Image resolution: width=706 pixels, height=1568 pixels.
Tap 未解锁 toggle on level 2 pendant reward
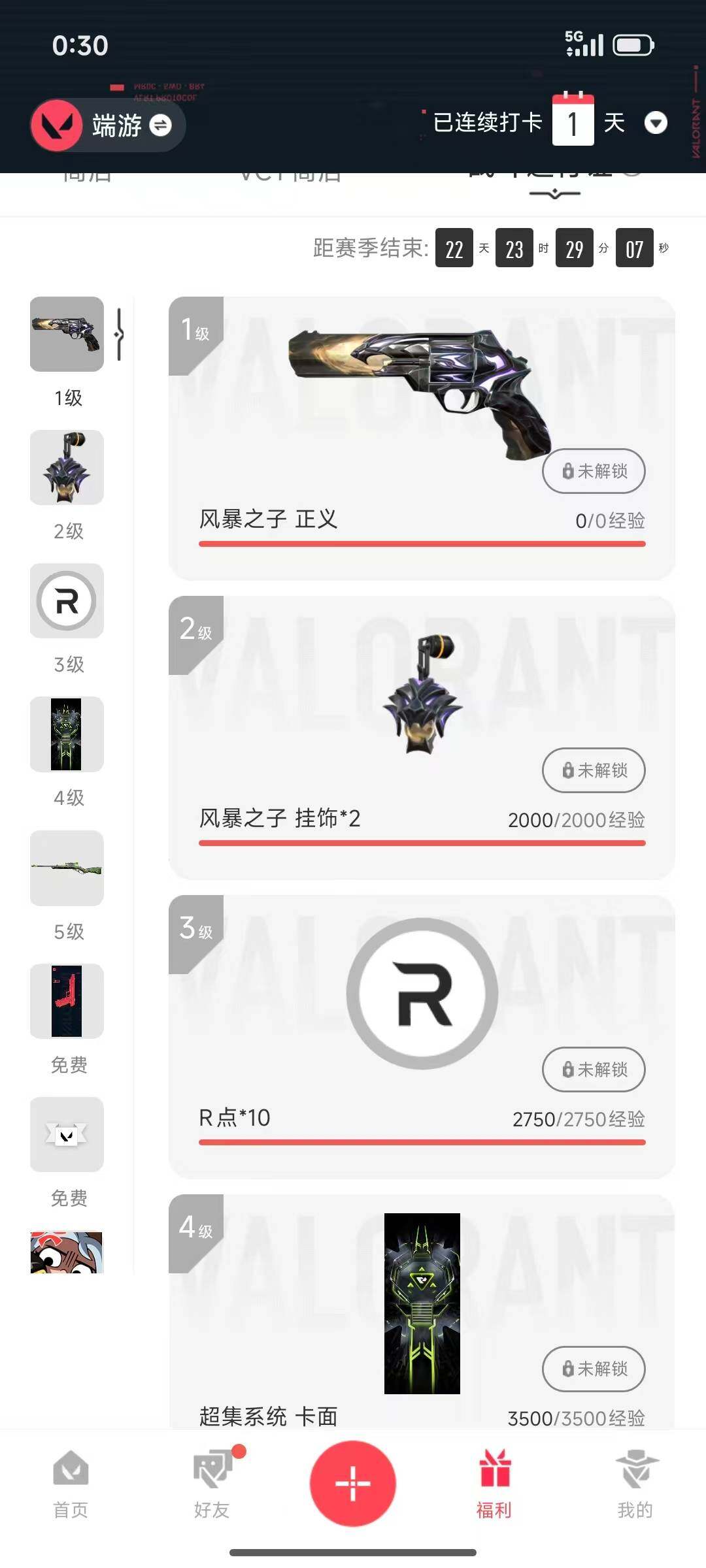pos(594,771)
